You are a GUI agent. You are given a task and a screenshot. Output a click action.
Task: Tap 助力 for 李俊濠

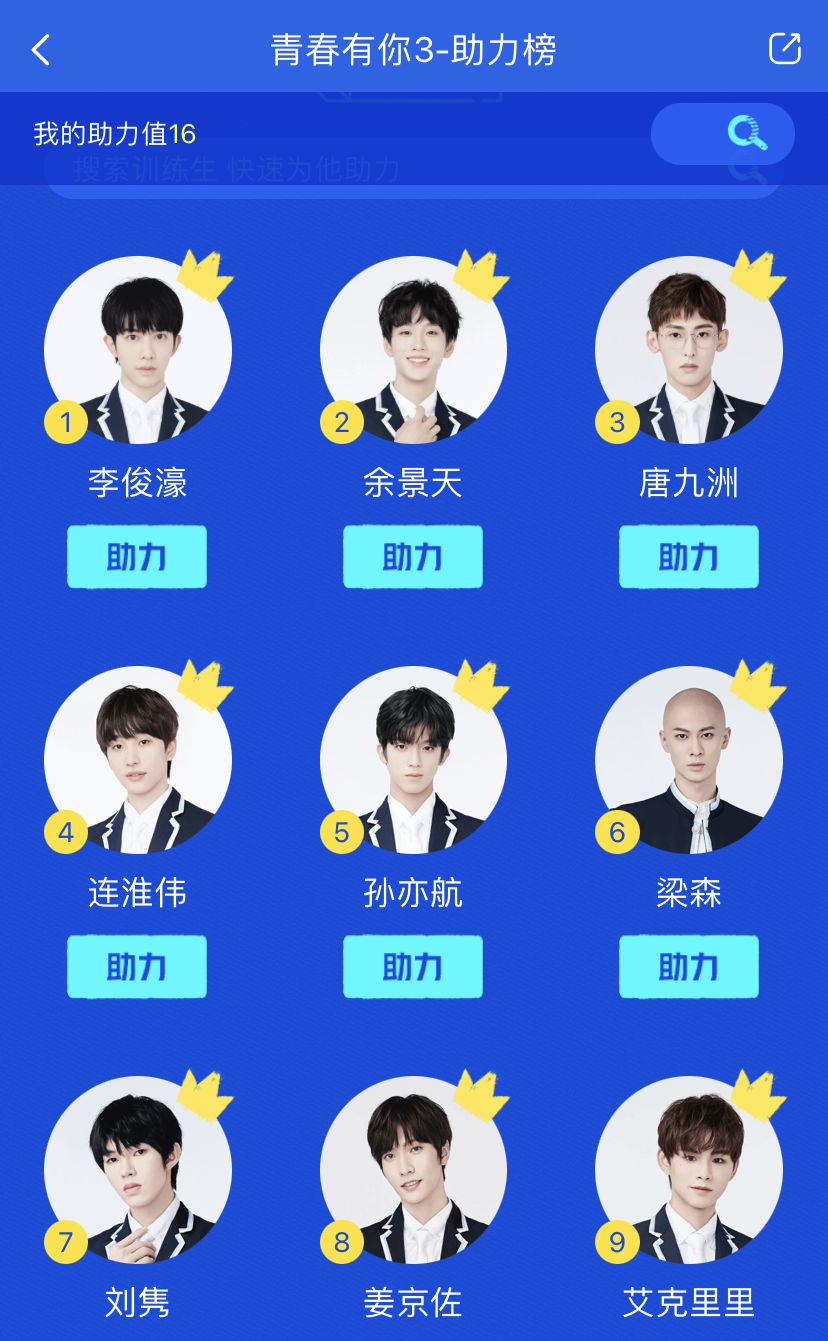coord(137,557)
